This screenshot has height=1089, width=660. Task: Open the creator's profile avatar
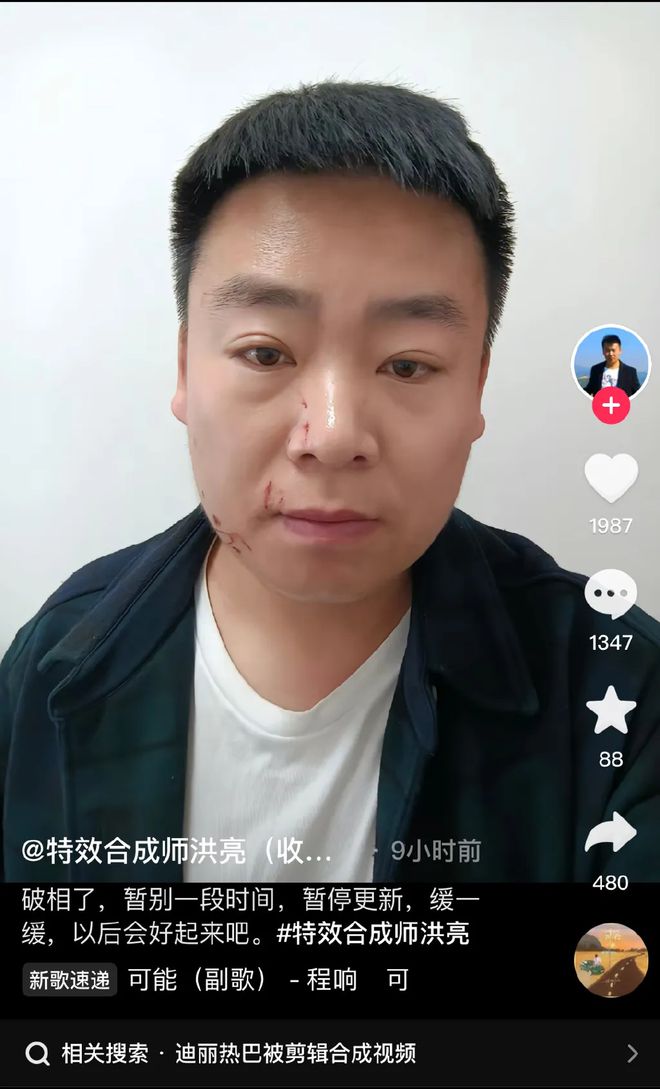[x=610, y=363]
